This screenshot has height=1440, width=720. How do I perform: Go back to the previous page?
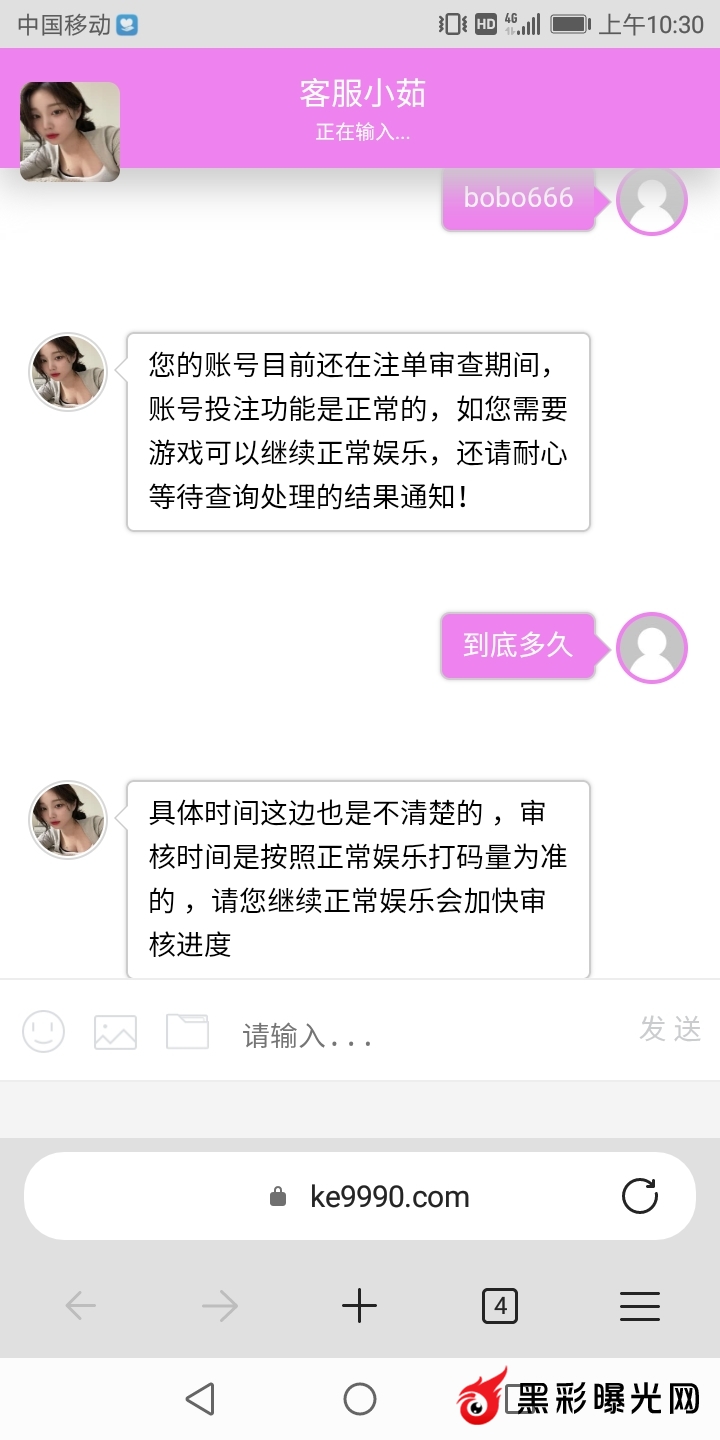point(80,1305)
